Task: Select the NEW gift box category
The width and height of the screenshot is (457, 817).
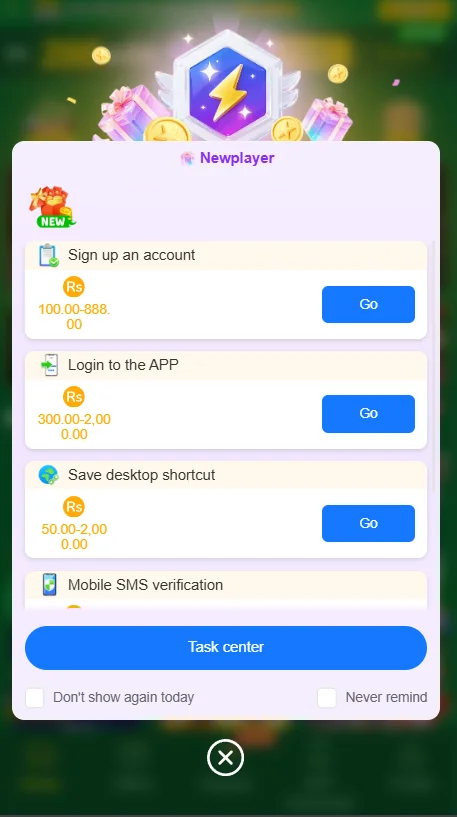Action: pyautogui.click(x=52, y=207)
